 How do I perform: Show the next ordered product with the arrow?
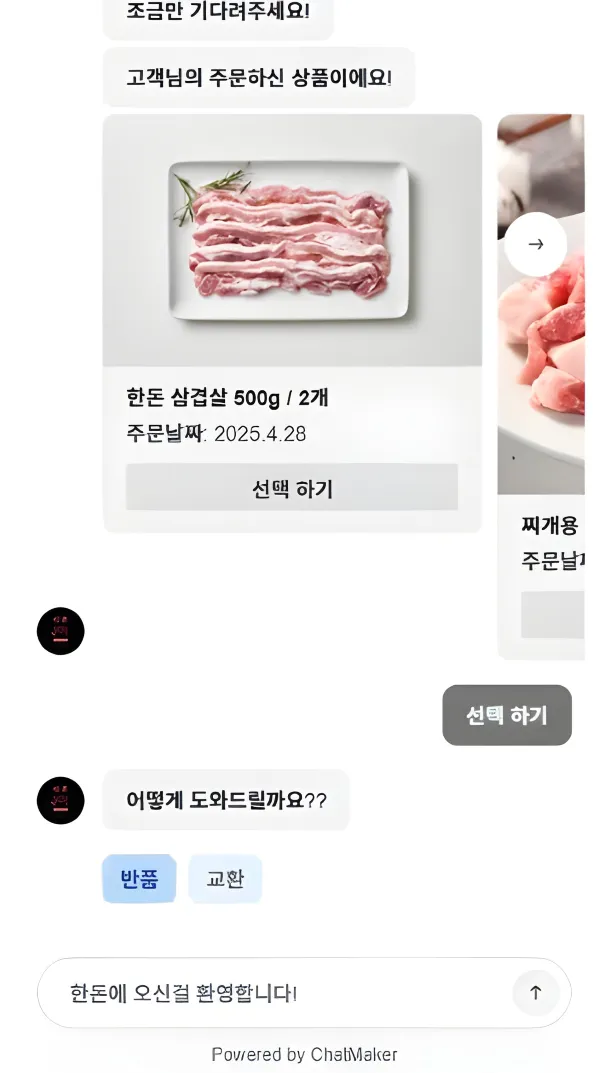click(535, 244)
